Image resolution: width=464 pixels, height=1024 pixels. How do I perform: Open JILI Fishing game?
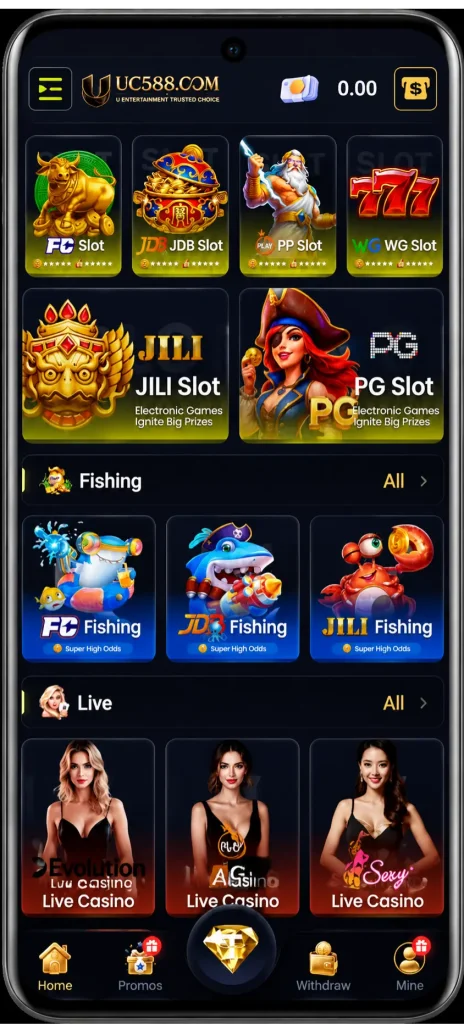pyautogui.click(x=377, y=588)
